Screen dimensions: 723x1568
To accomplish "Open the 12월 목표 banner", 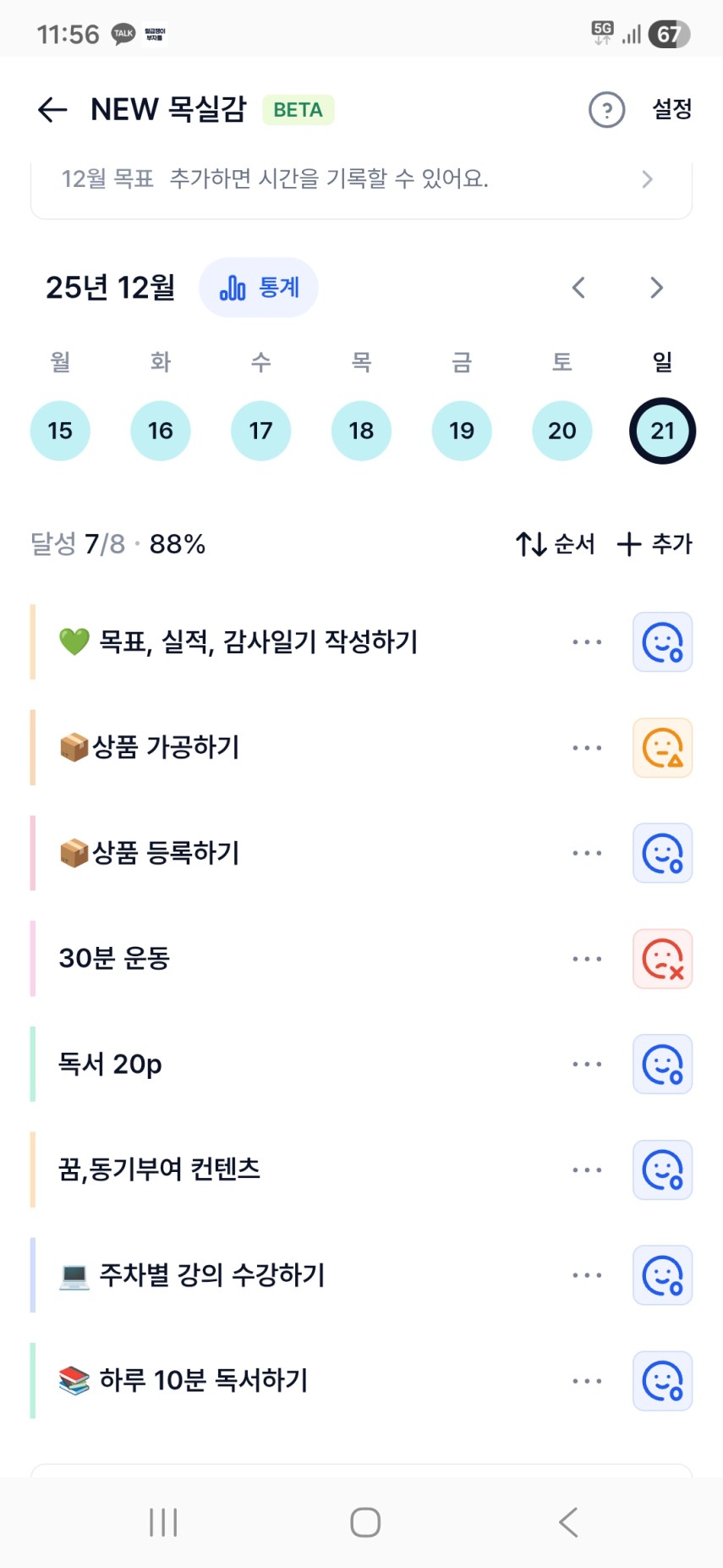I will point(361,179).
